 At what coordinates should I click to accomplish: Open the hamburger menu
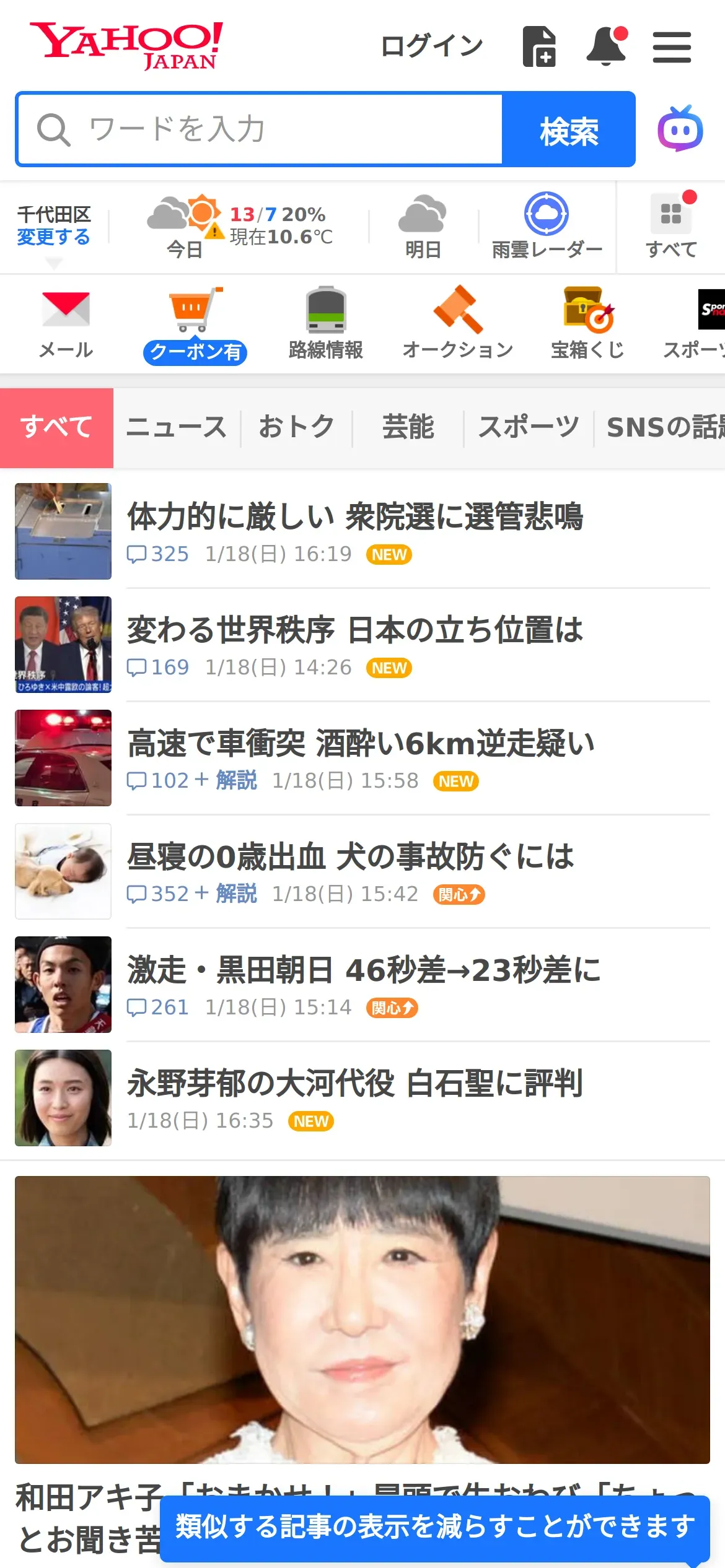click(x=672, y=48)
